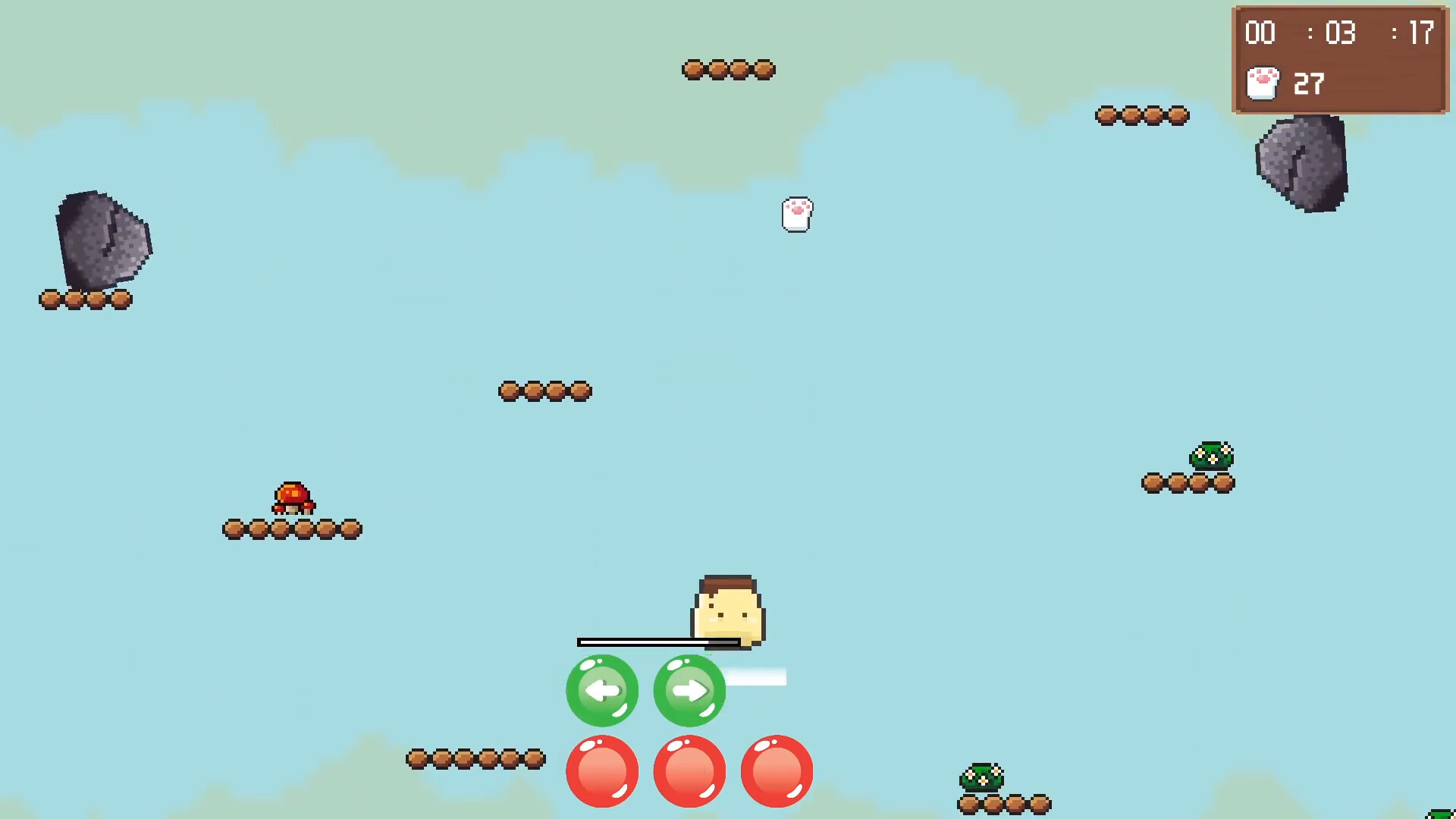Tap the last red action button
The height and width of the screenshot is (819, 1456).
click(777, 771)
